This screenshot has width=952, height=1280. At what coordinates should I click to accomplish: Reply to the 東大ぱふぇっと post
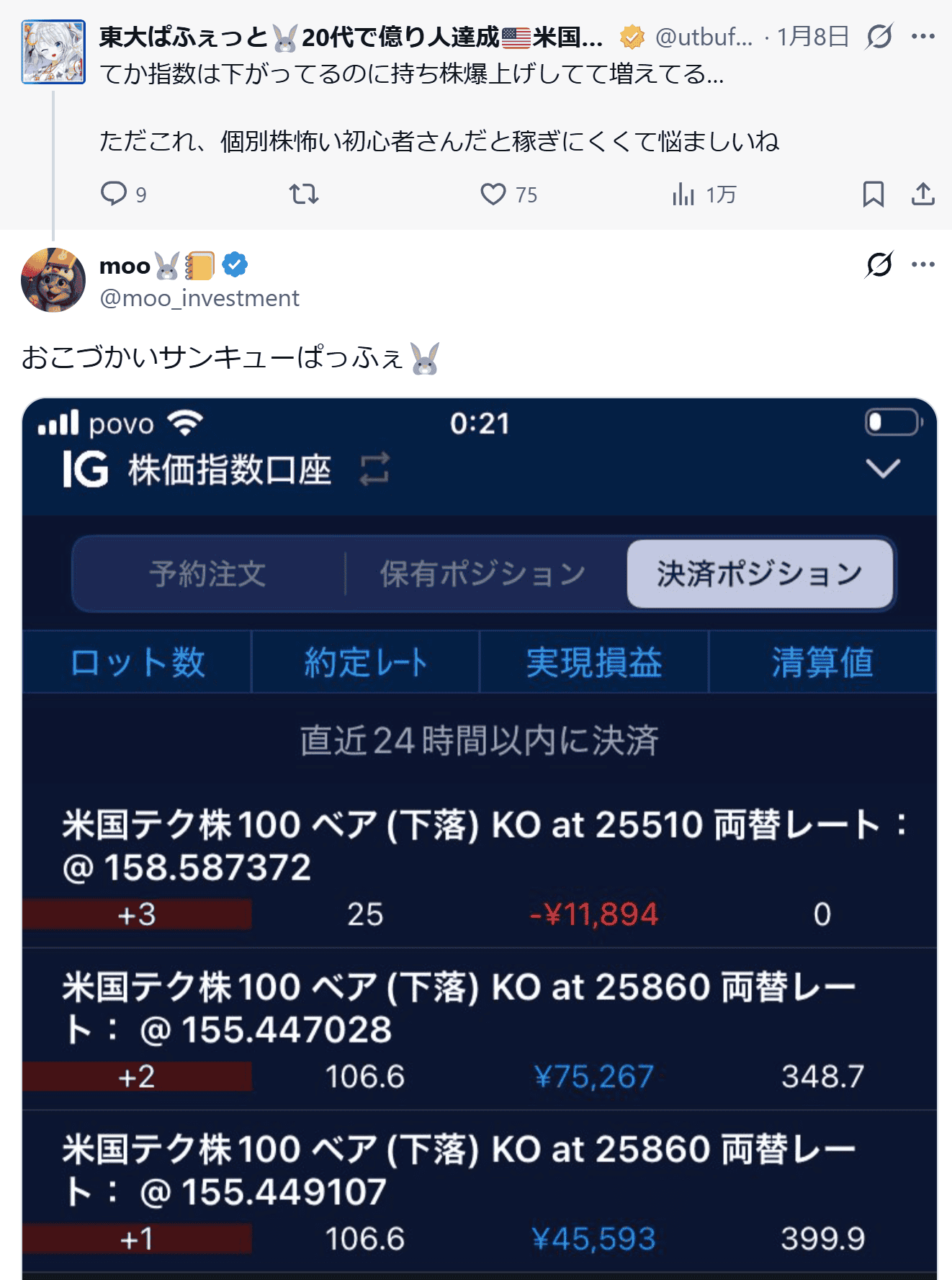coord(114,194)
